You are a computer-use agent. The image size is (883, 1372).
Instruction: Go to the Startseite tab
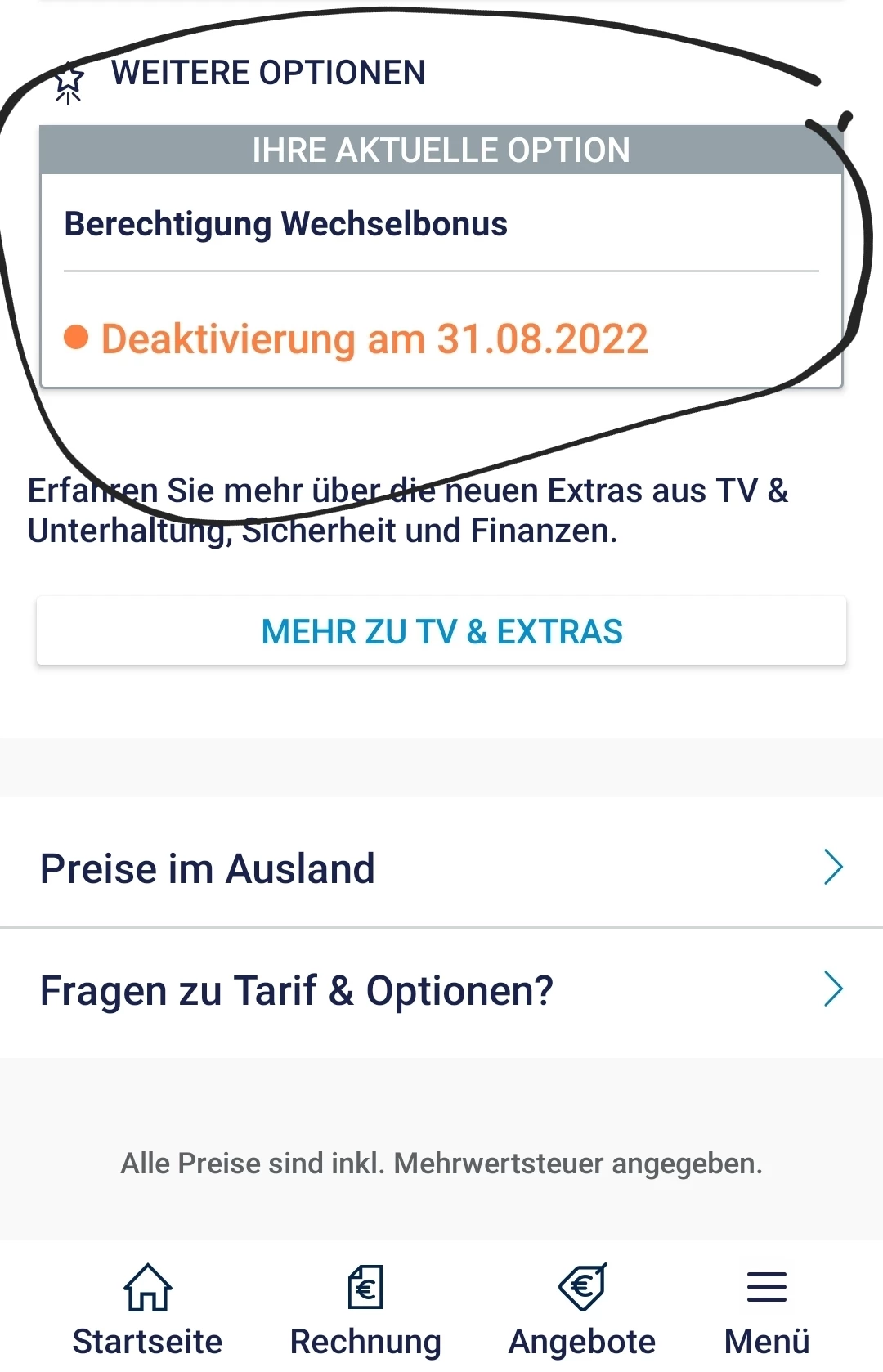click(147, 1308)
